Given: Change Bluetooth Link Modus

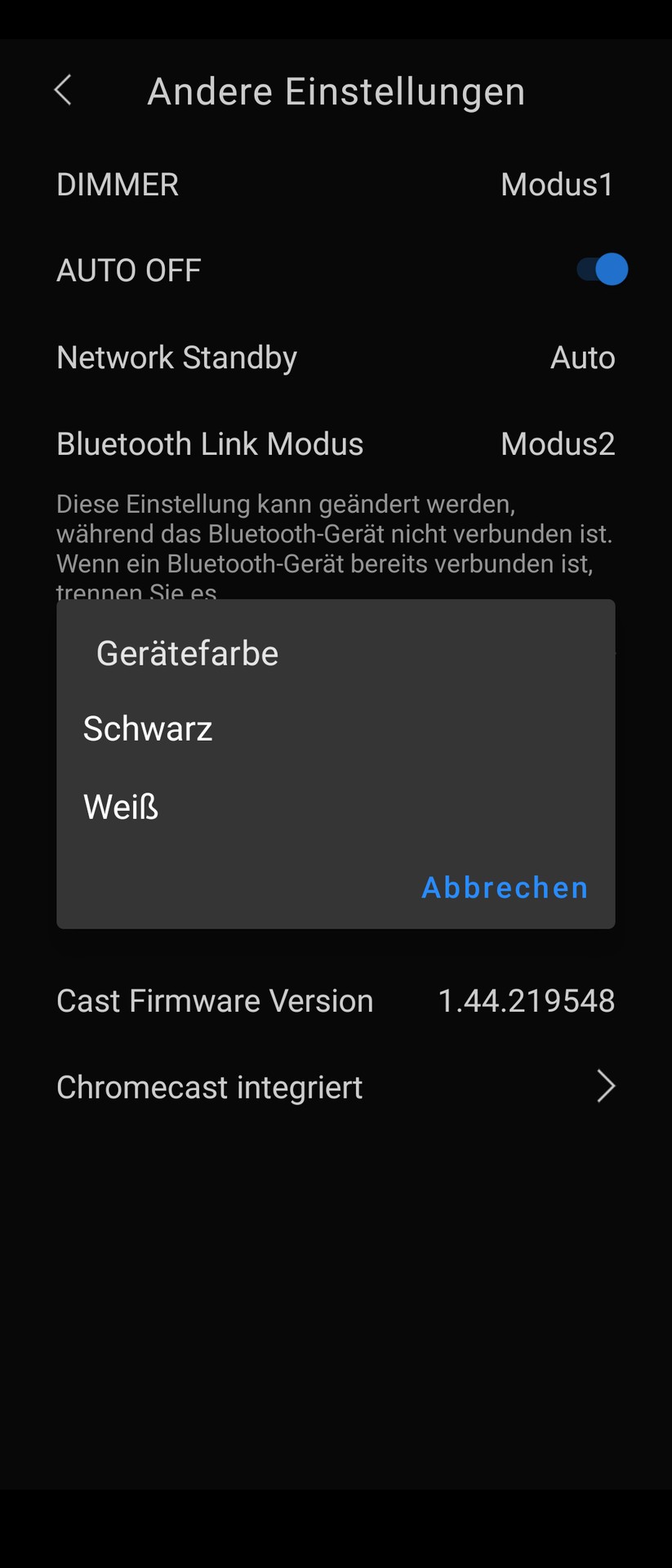Looking at the screenshot, I should coord(335,444).
